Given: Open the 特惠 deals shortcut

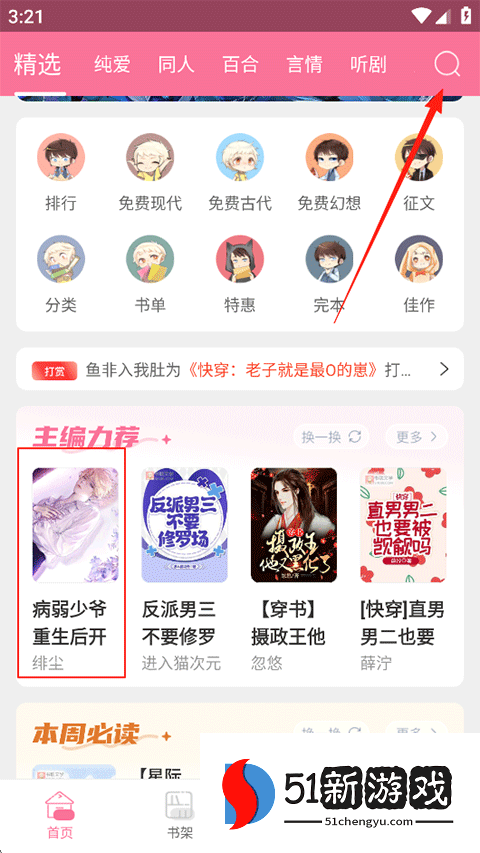Looking at the screenshot, I should pyautogui.click(x=240, y=275).
